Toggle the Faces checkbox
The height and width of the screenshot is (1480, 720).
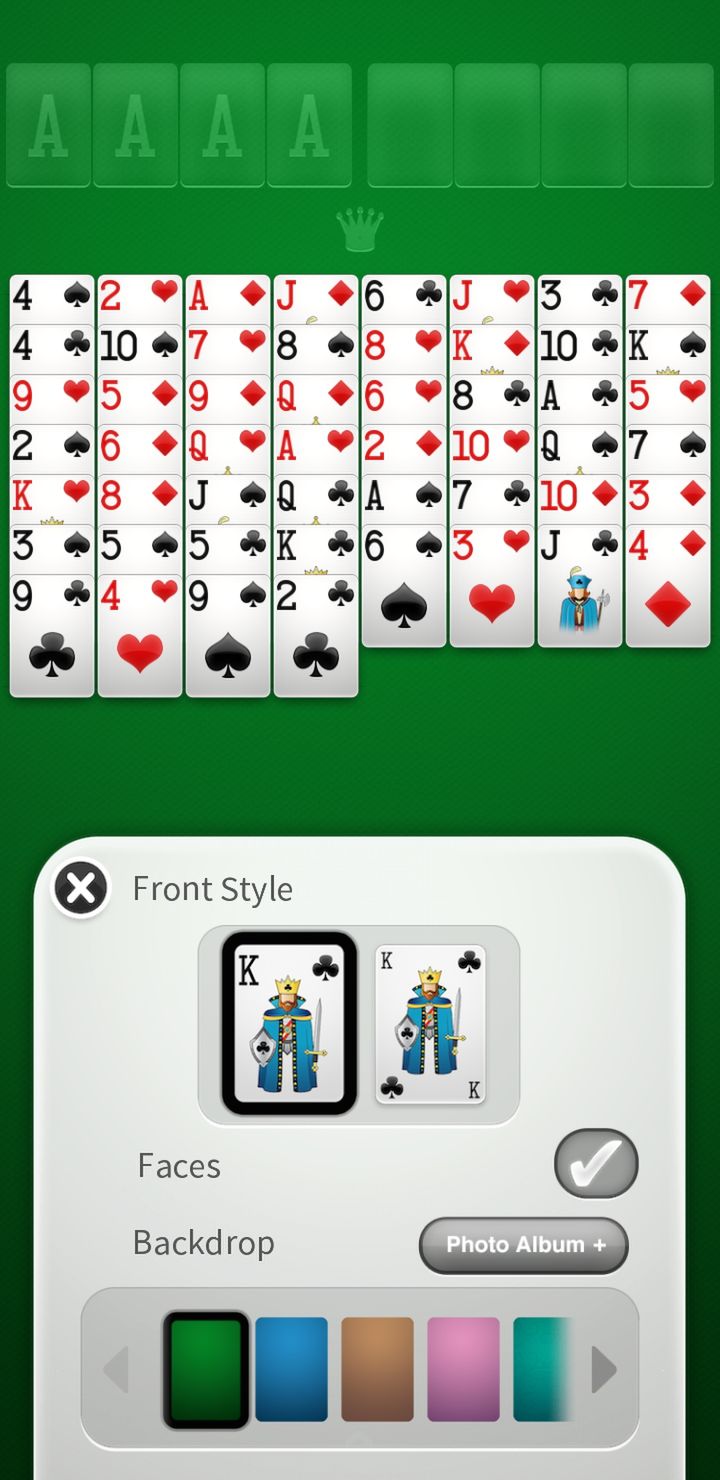click(596, 1163)
